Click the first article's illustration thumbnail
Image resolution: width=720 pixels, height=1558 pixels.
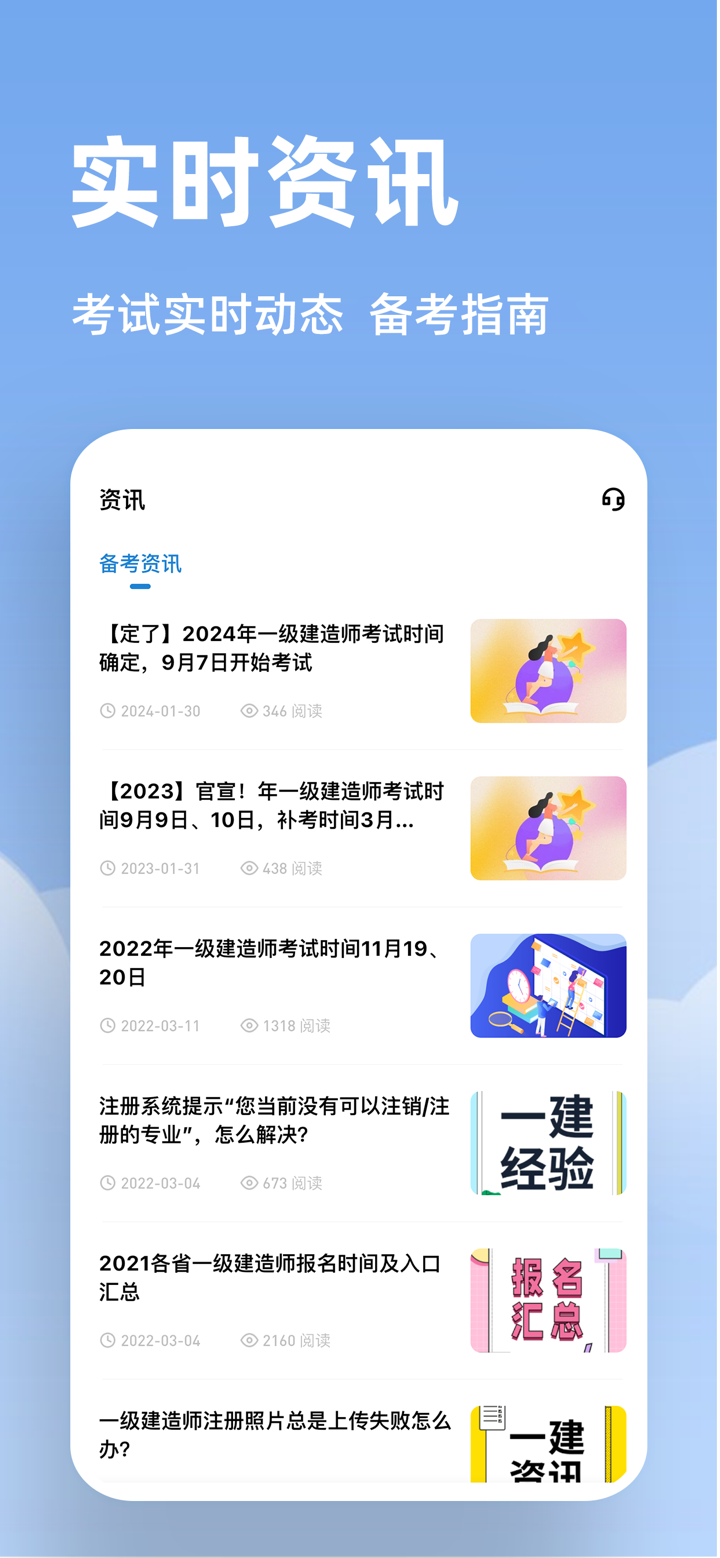coord(548,671)
